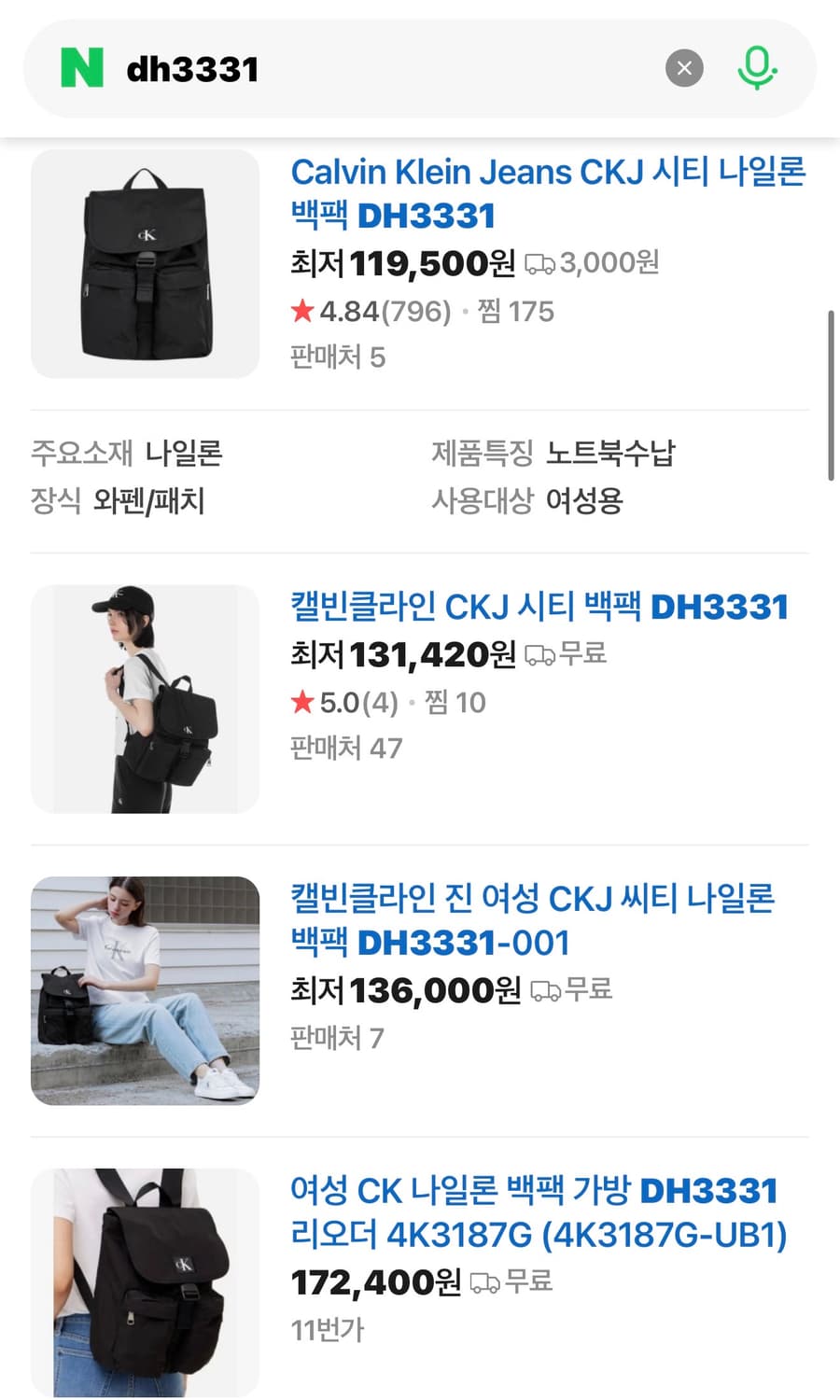Click the truck icon on the 11번가 listing
Screen dimensions: 840x1400
483,1283
